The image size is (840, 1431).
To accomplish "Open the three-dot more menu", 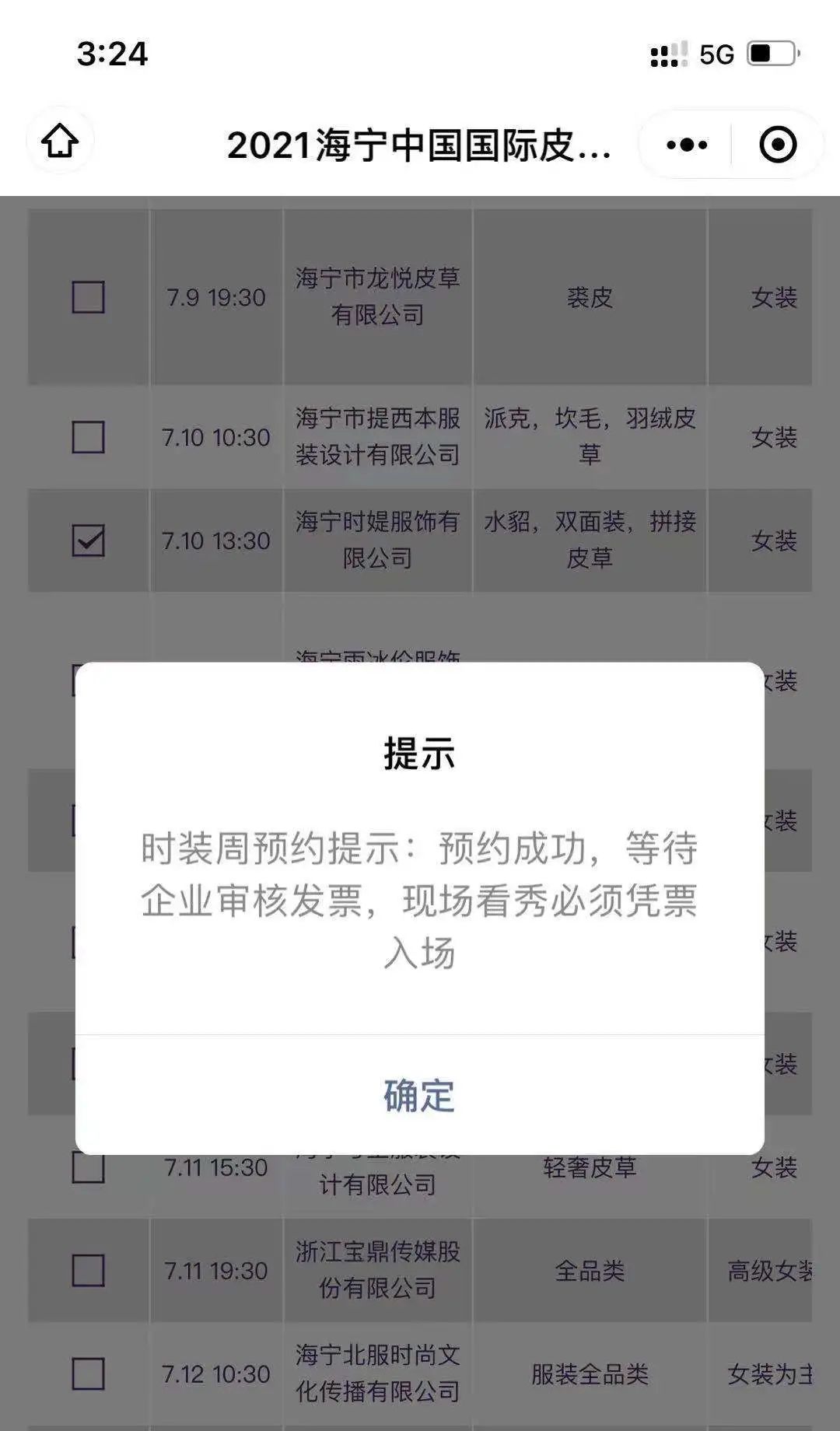I will (x=687, y=145).
